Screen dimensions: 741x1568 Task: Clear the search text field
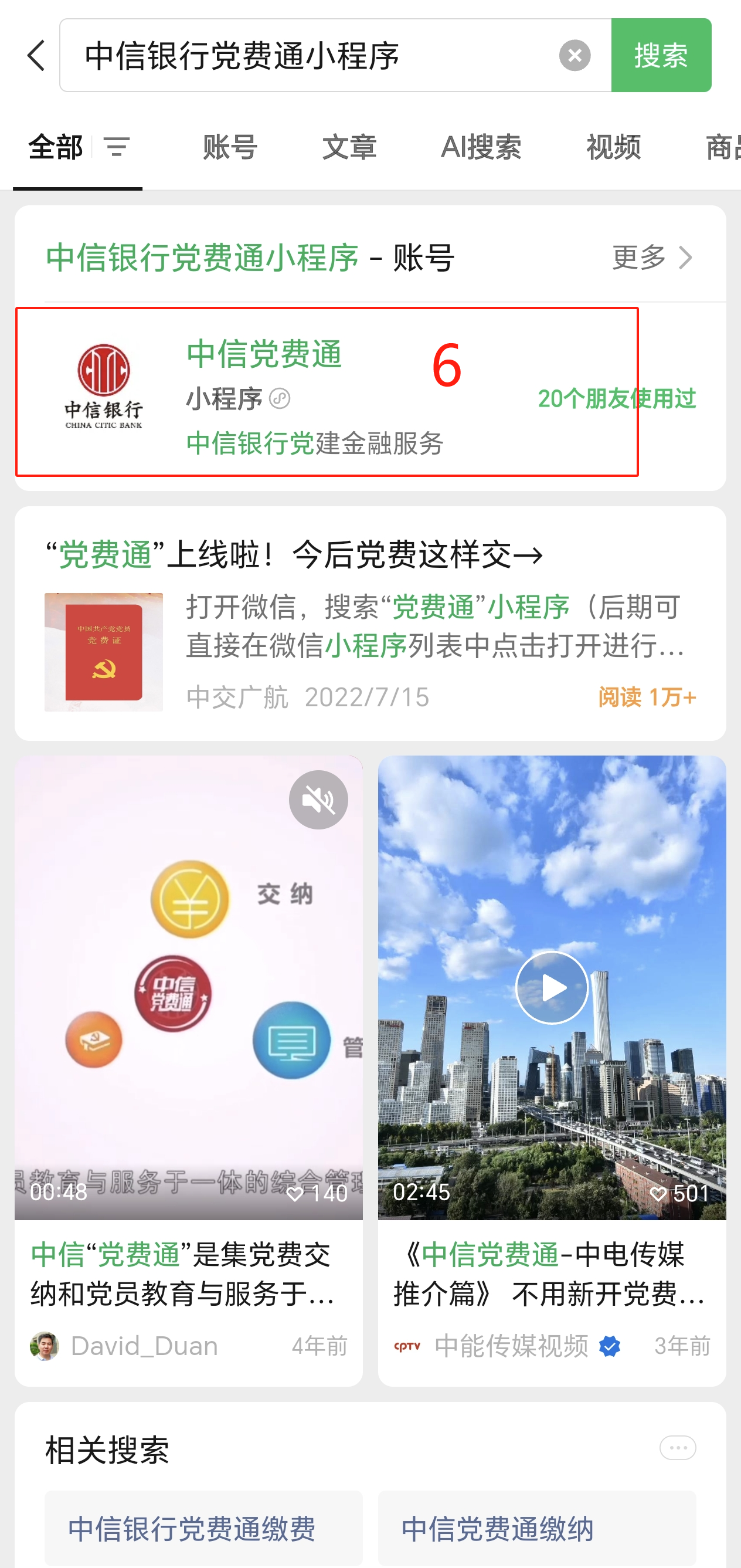pyautogui.click(x=574, y=56)
